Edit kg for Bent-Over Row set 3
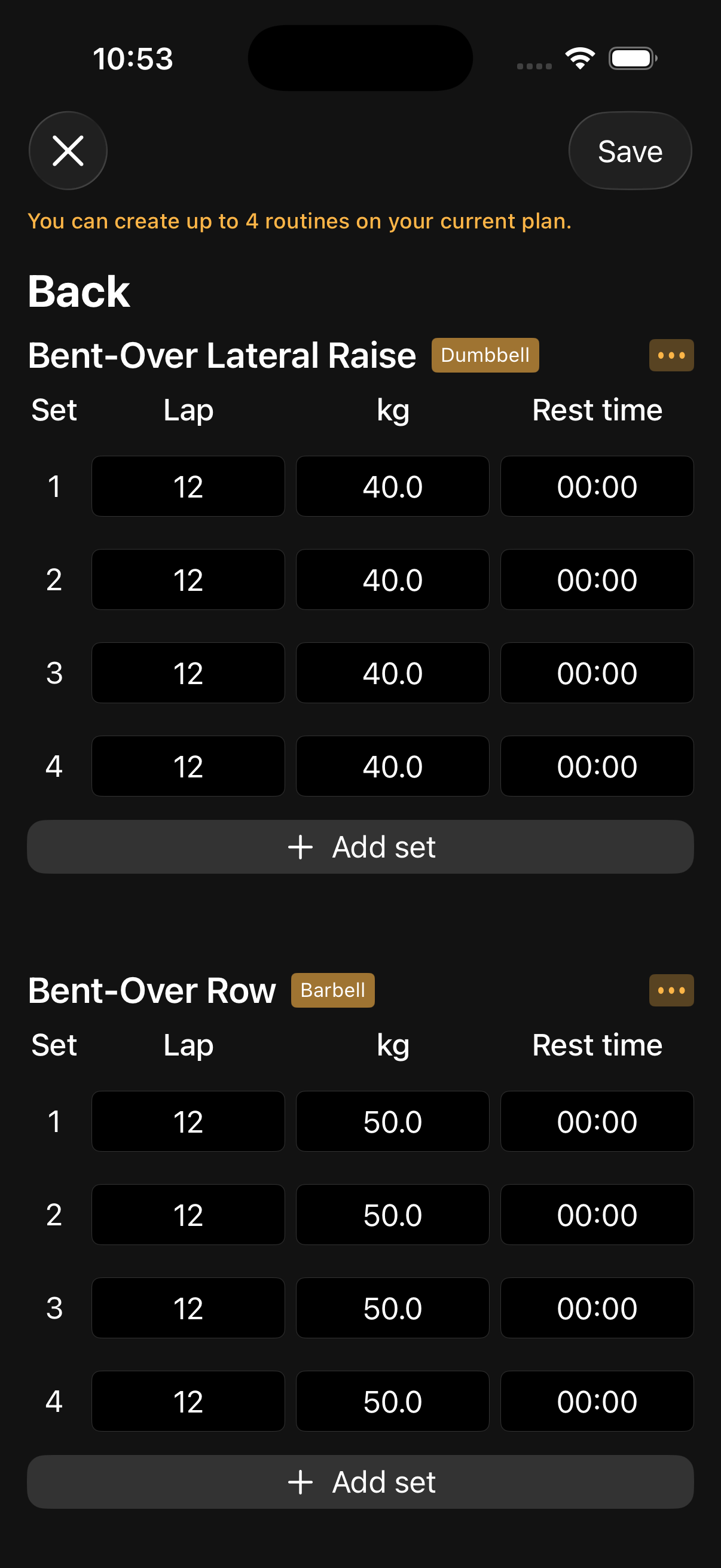The height and width of the screenshot is (1568, 721). click(392, 1307)
